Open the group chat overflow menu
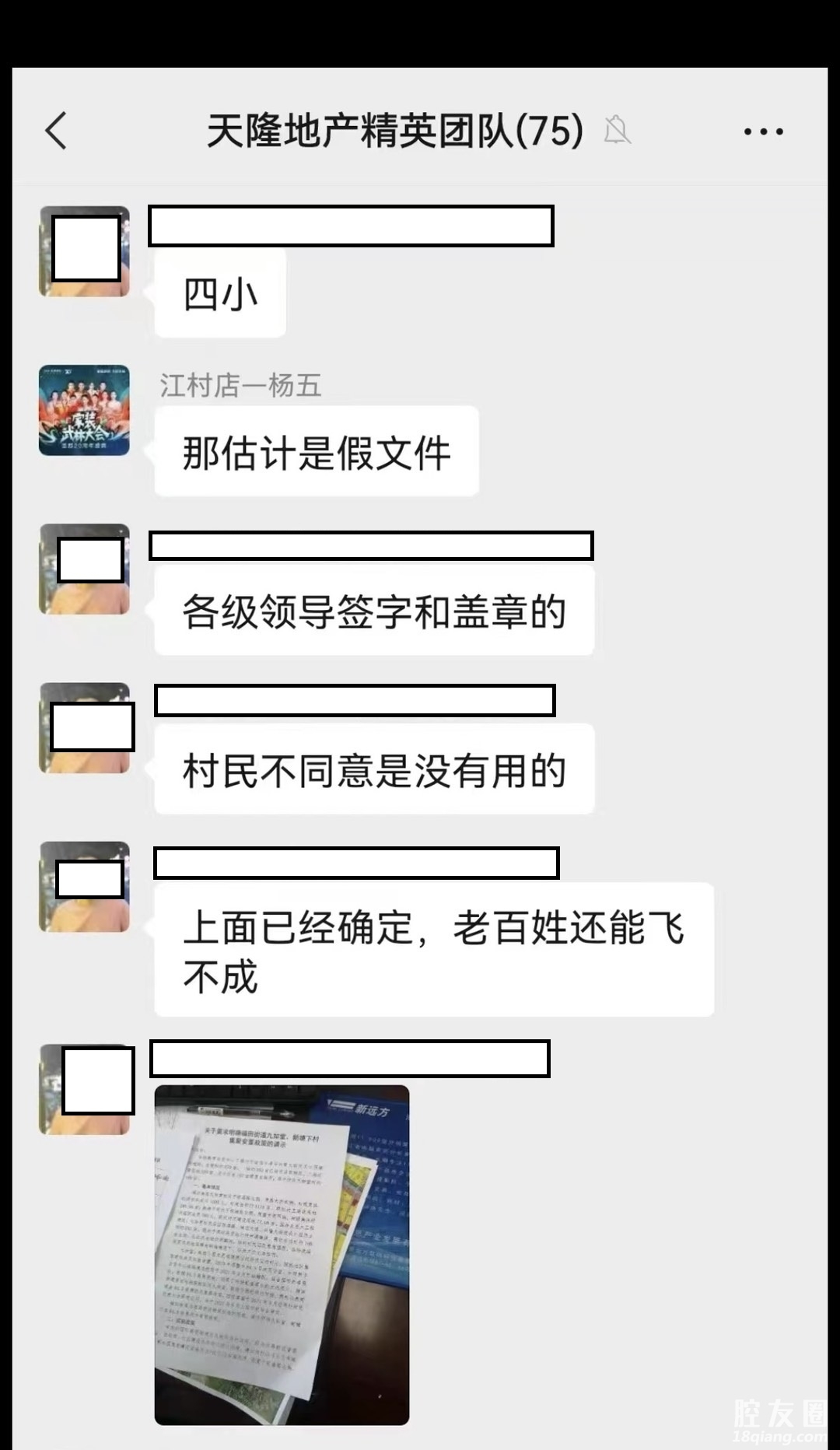The height and width of the screenshot is (1450, 840). 763,131
